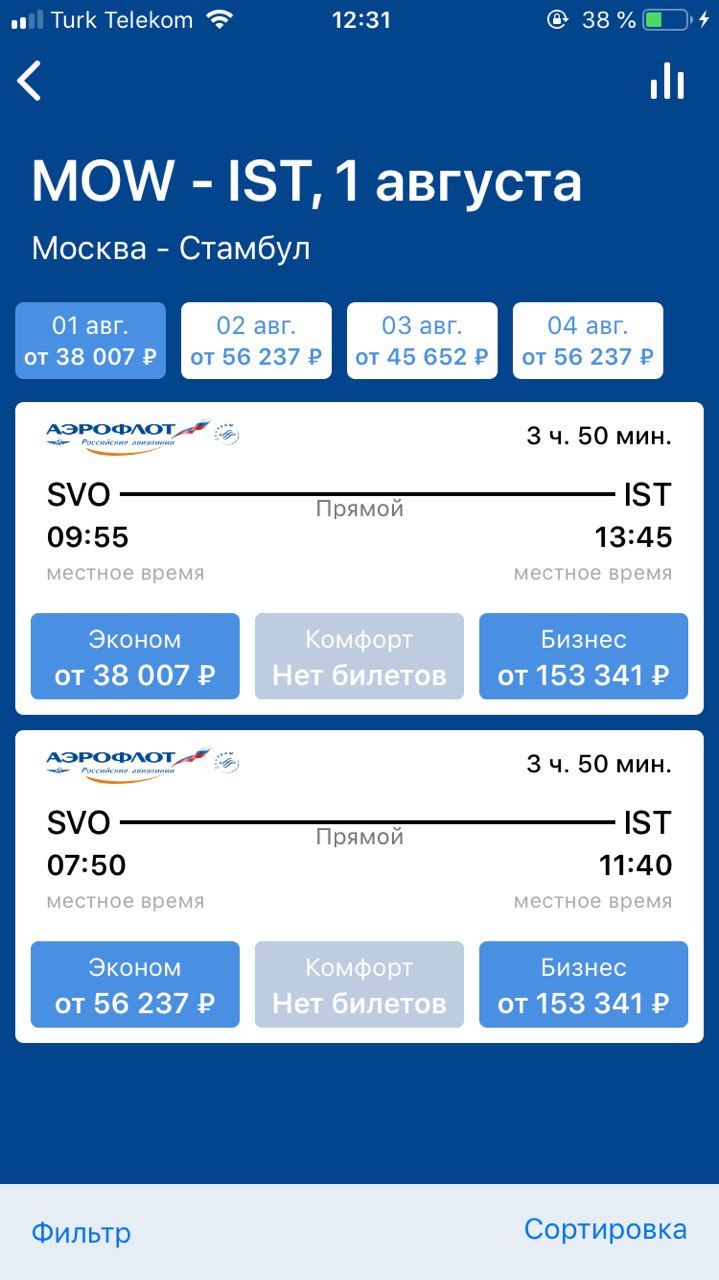
Task: Choose Эконом from 38 007 ₽ fare
Action: (x=135, y=656)
